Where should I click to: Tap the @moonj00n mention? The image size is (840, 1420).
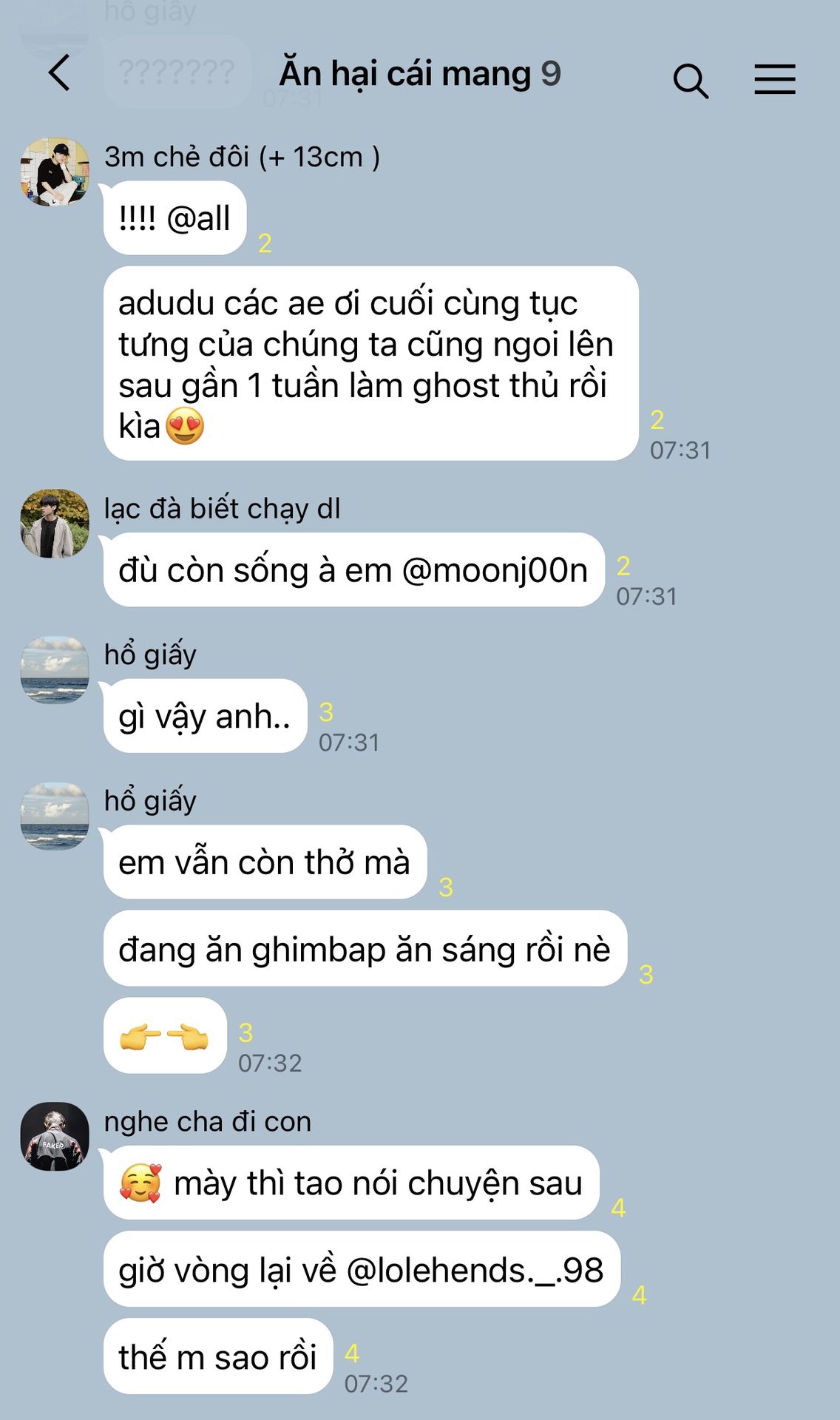[495, 570]
